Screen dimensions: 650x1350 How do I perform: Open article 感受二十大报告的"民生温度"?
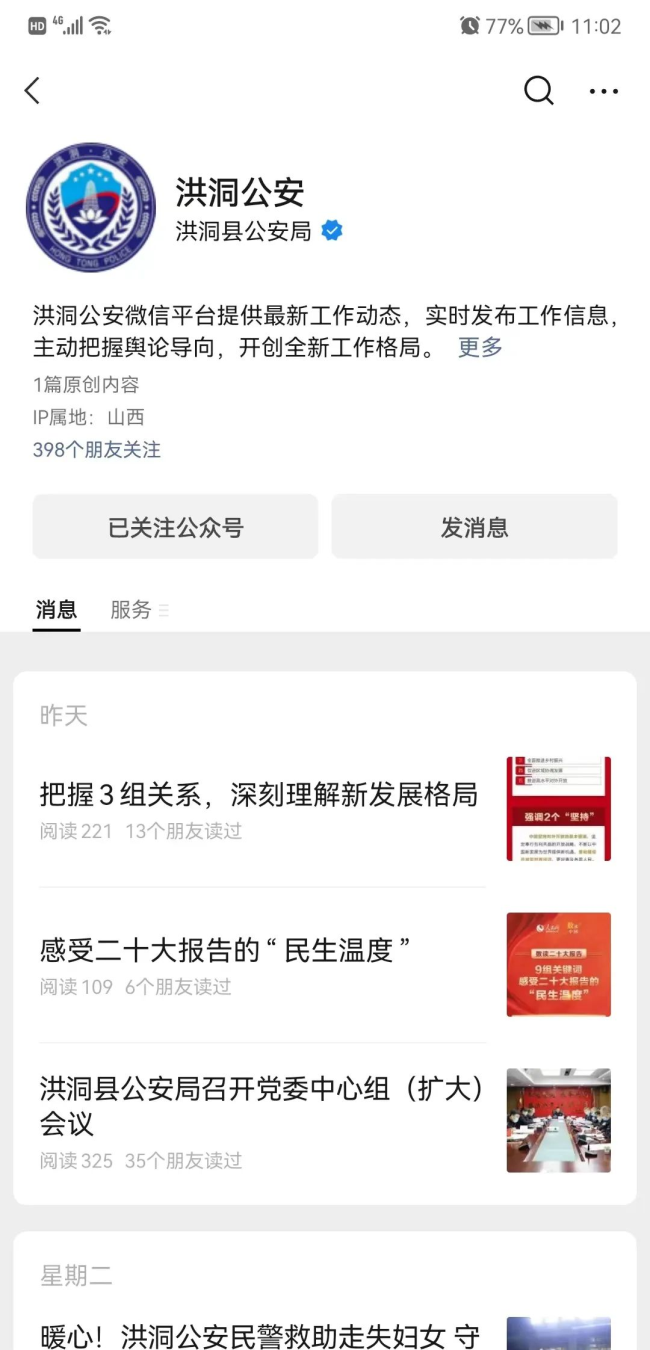coord(225,950)
